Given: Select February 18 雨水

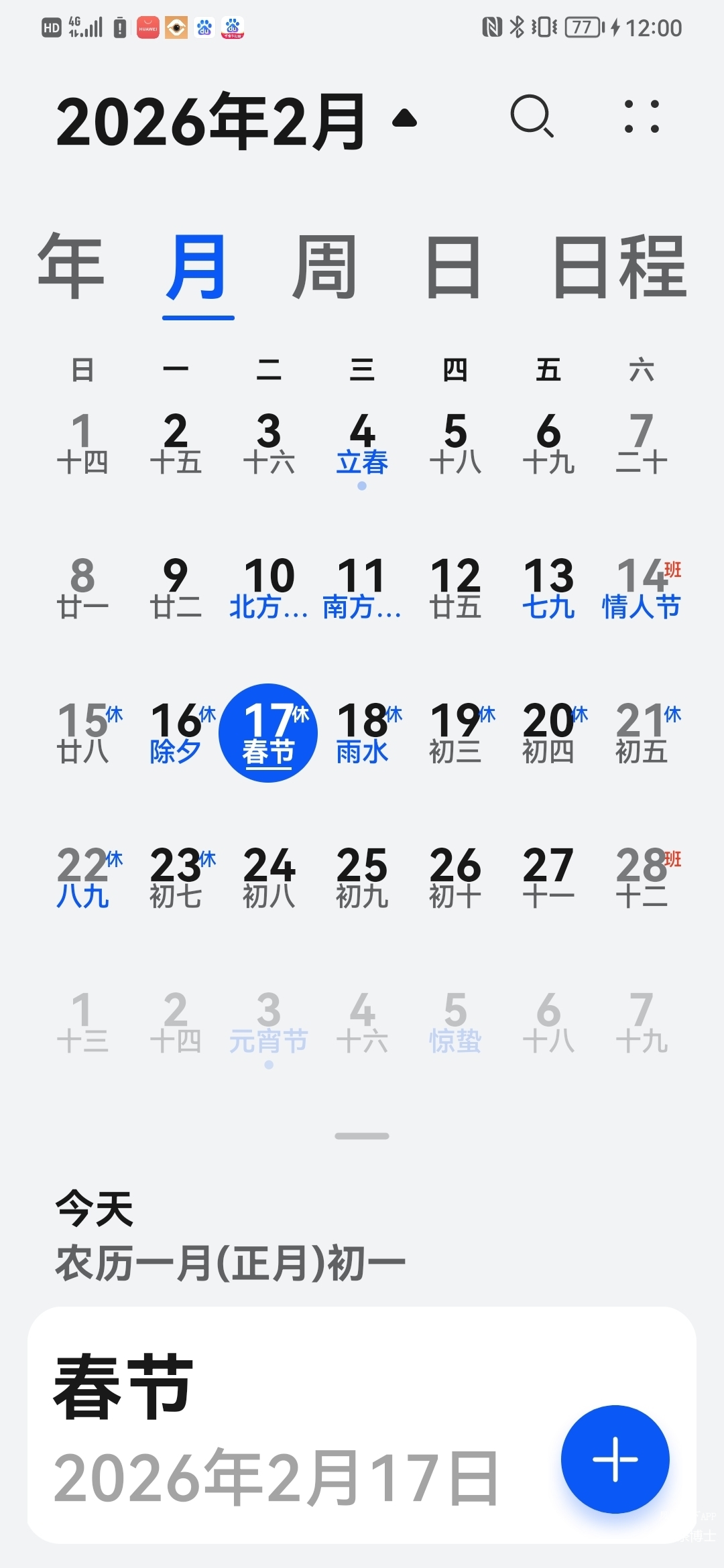Looking at the screenshot, I should point(362,734).
